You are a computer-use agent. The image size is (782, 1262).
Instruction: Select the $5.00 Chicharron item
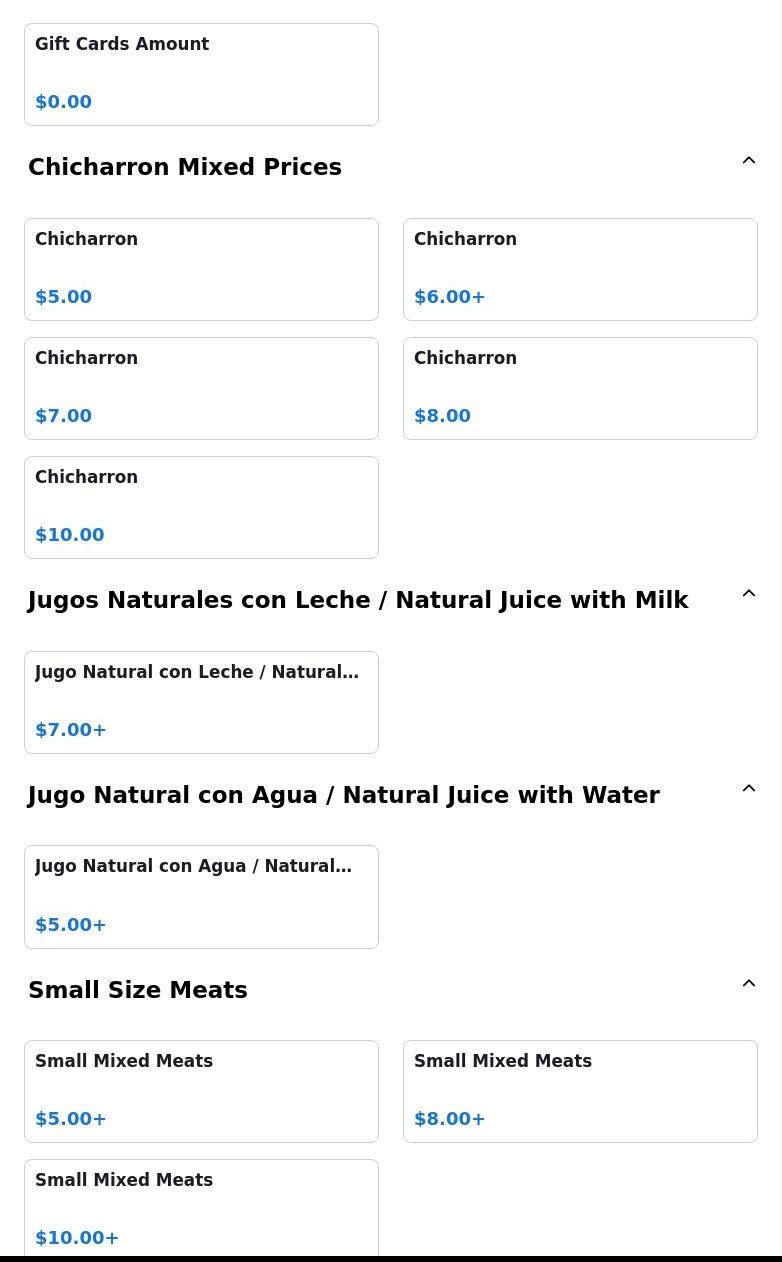click(x=201, y=269)
